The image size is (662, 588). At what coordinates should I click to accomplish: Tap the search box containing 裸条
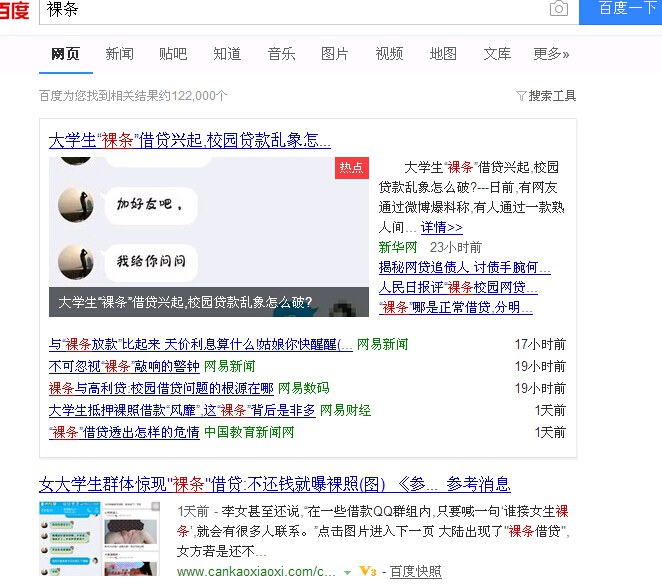point(290,9)
